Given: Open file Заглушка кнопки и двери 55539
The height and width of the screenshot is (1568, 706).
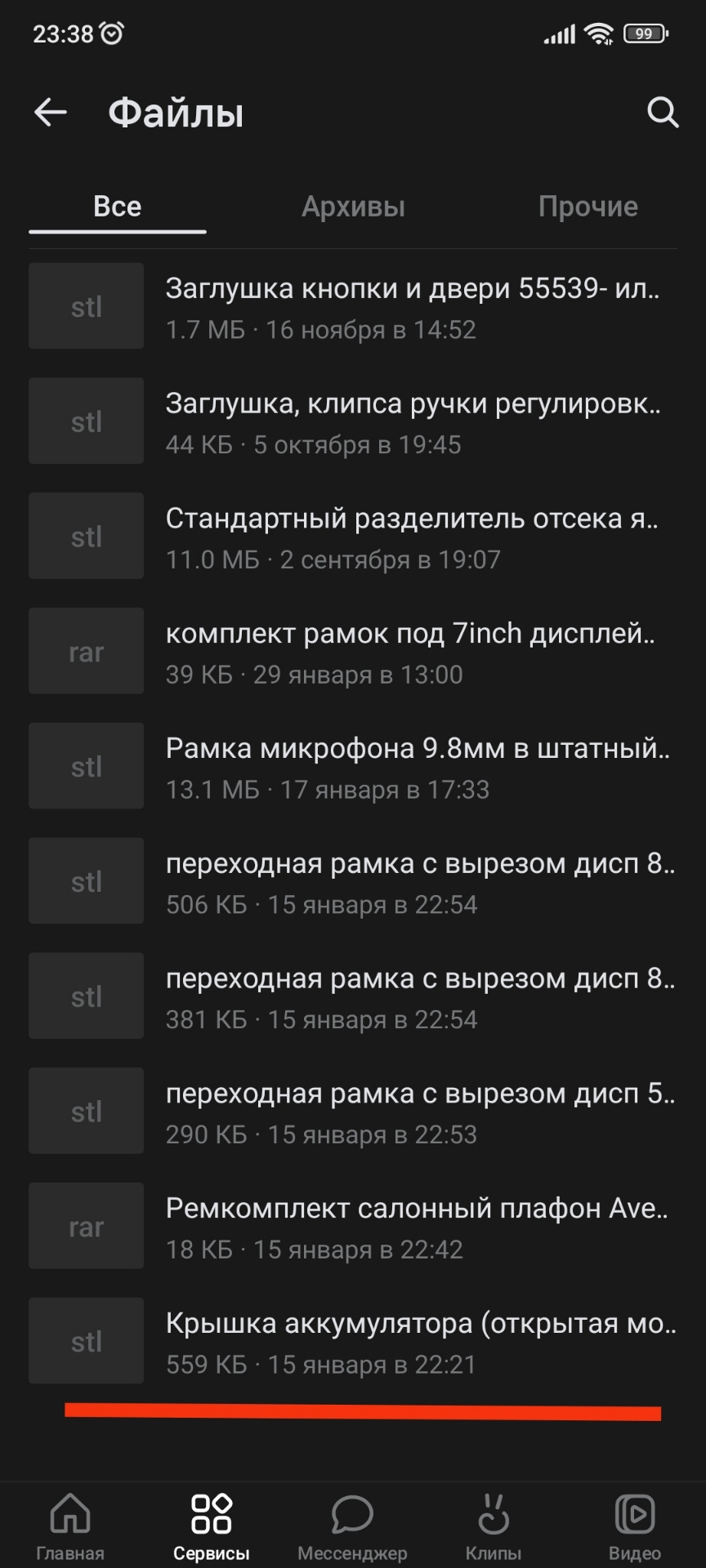Looking at the screenshot, I should 412,306.
